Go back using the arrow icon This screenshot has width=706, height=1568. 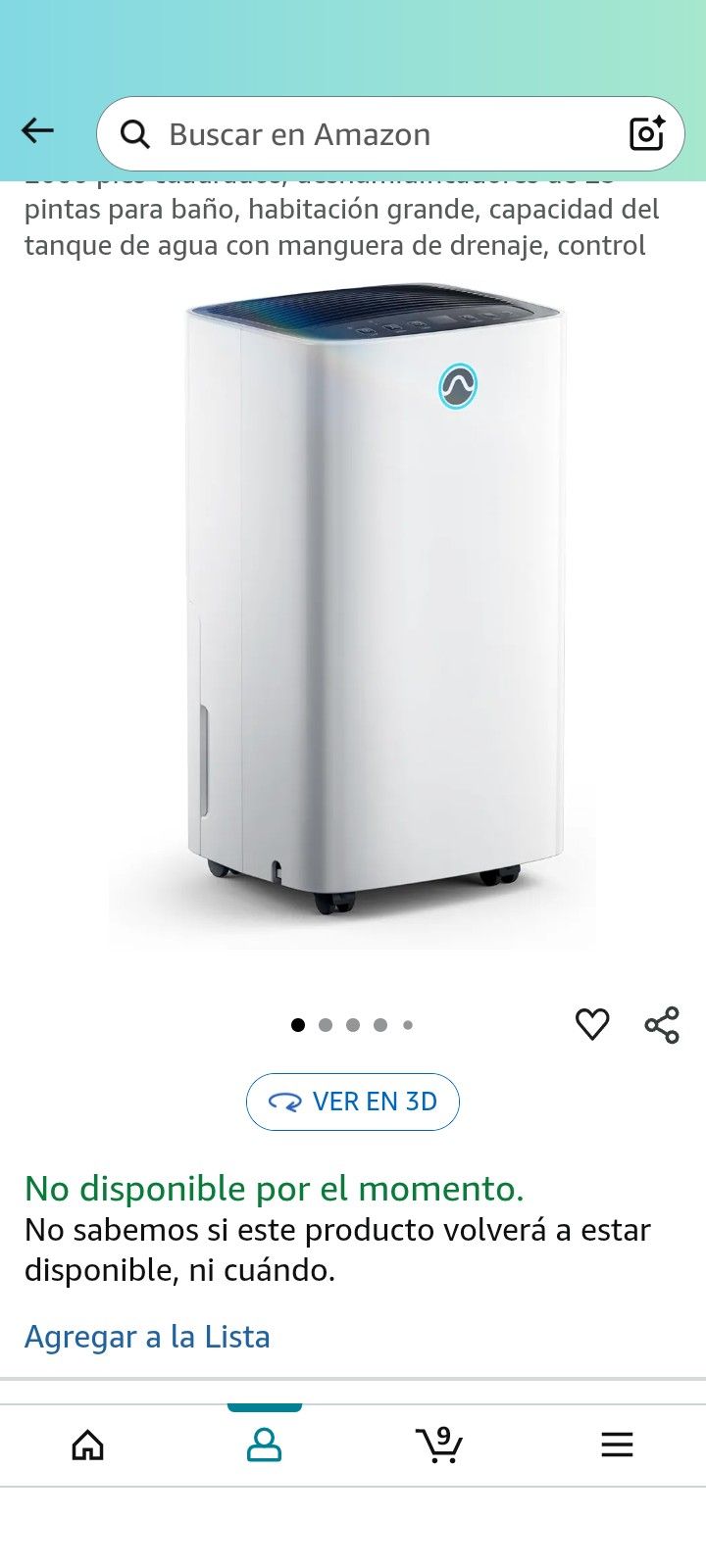click(37, 130)
